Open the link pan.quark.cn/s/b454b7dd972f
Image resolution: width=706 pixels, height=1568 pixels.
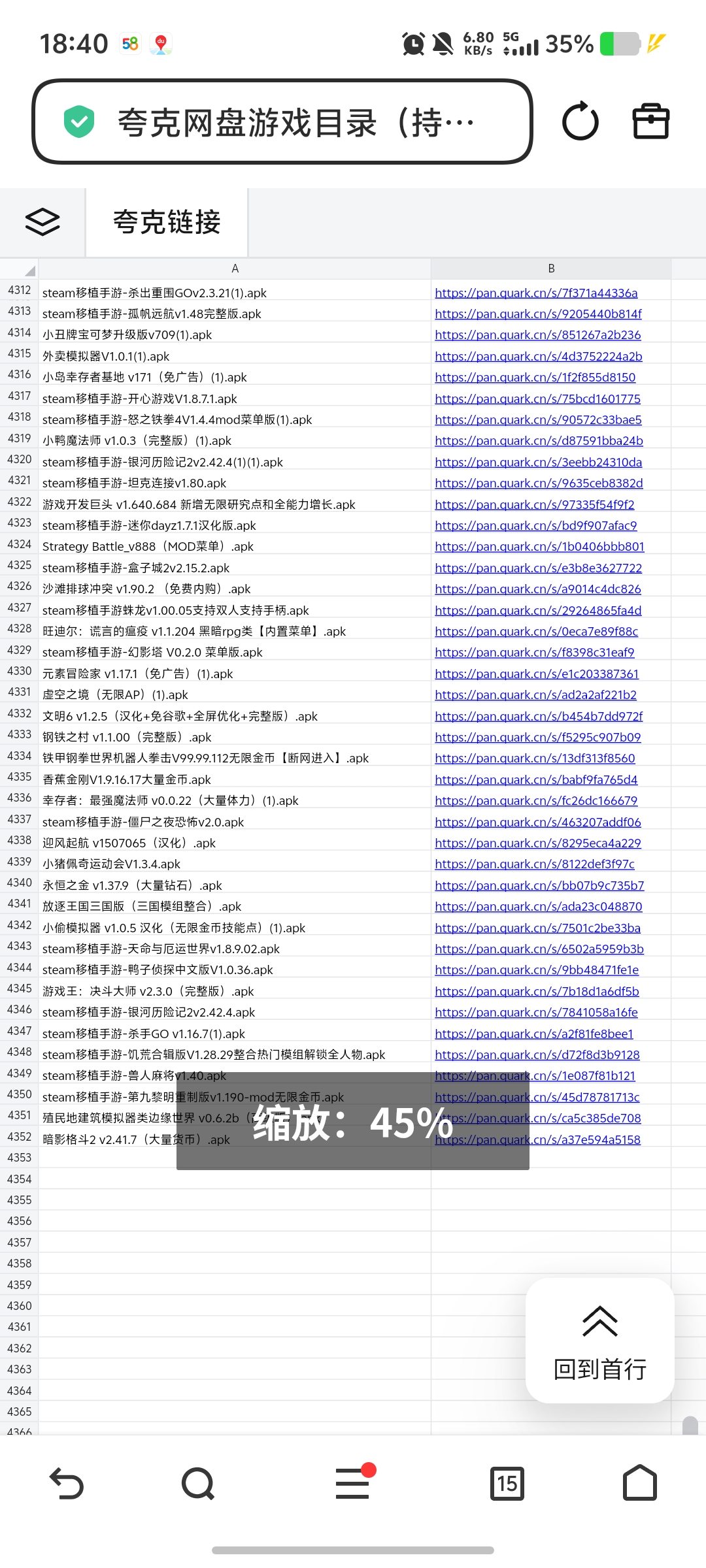pyautogui.click(x=539, y=716)
